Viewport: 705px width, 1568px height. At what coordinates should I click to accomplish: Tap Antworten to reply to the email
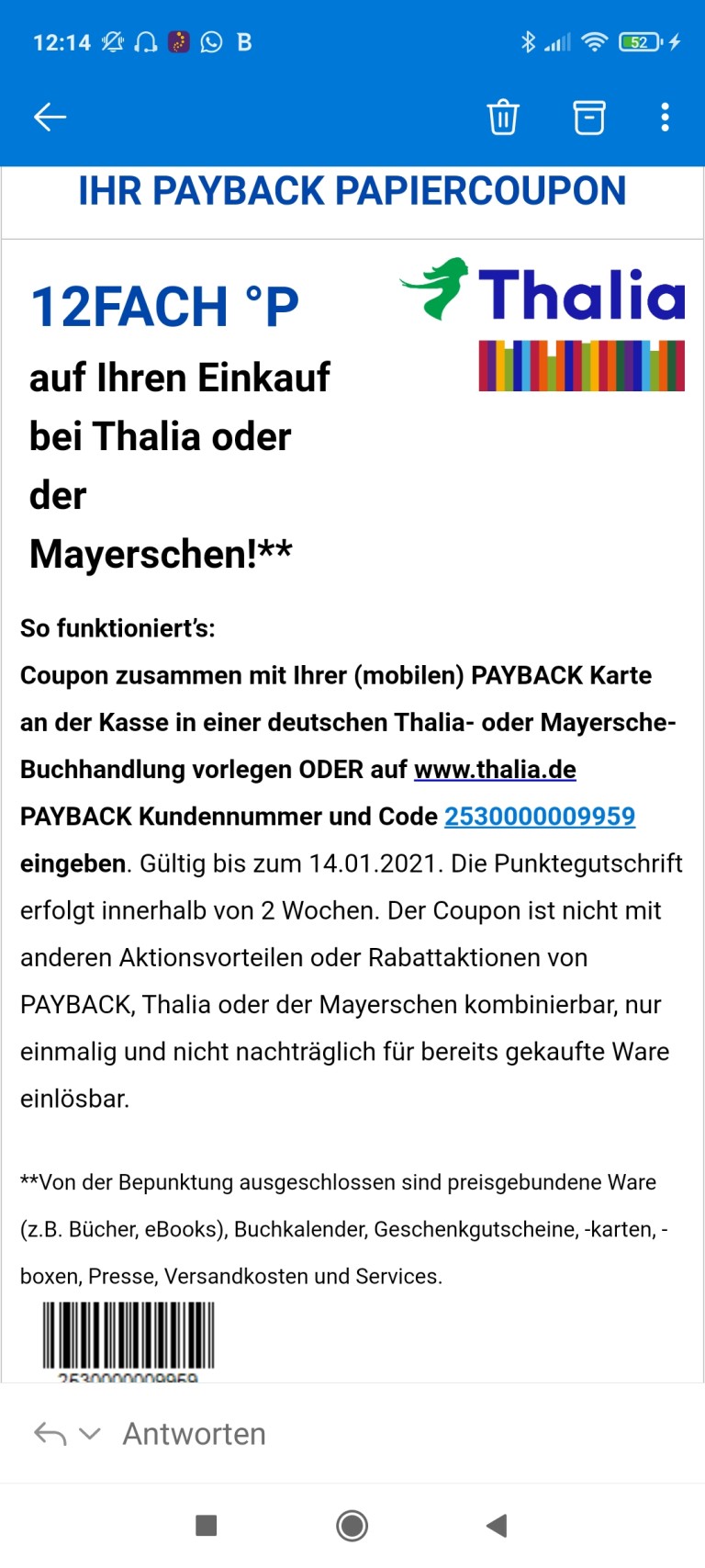click(194, 1434)
